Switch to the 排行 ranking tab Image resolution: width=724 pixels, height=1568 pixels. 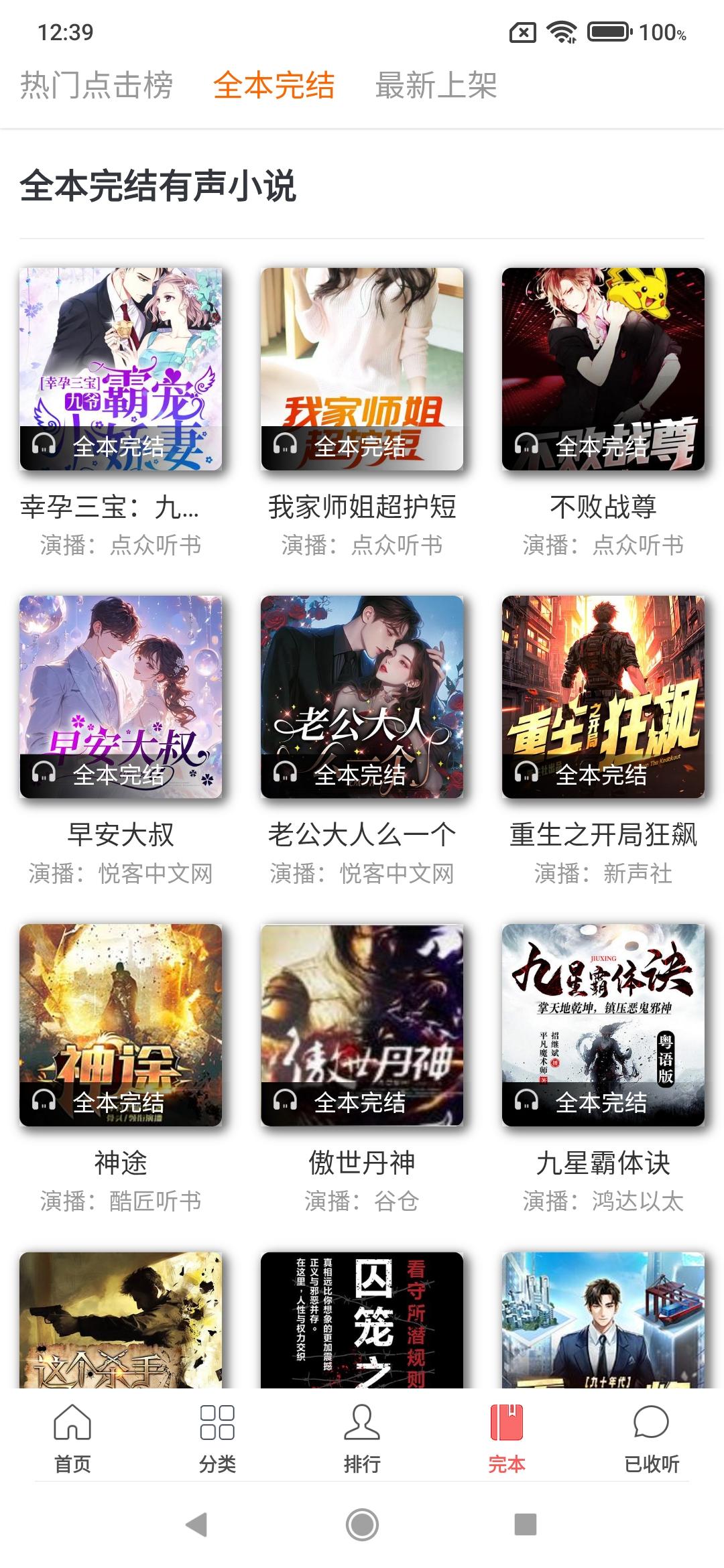pyautogui.click(x=362, y=1438)
